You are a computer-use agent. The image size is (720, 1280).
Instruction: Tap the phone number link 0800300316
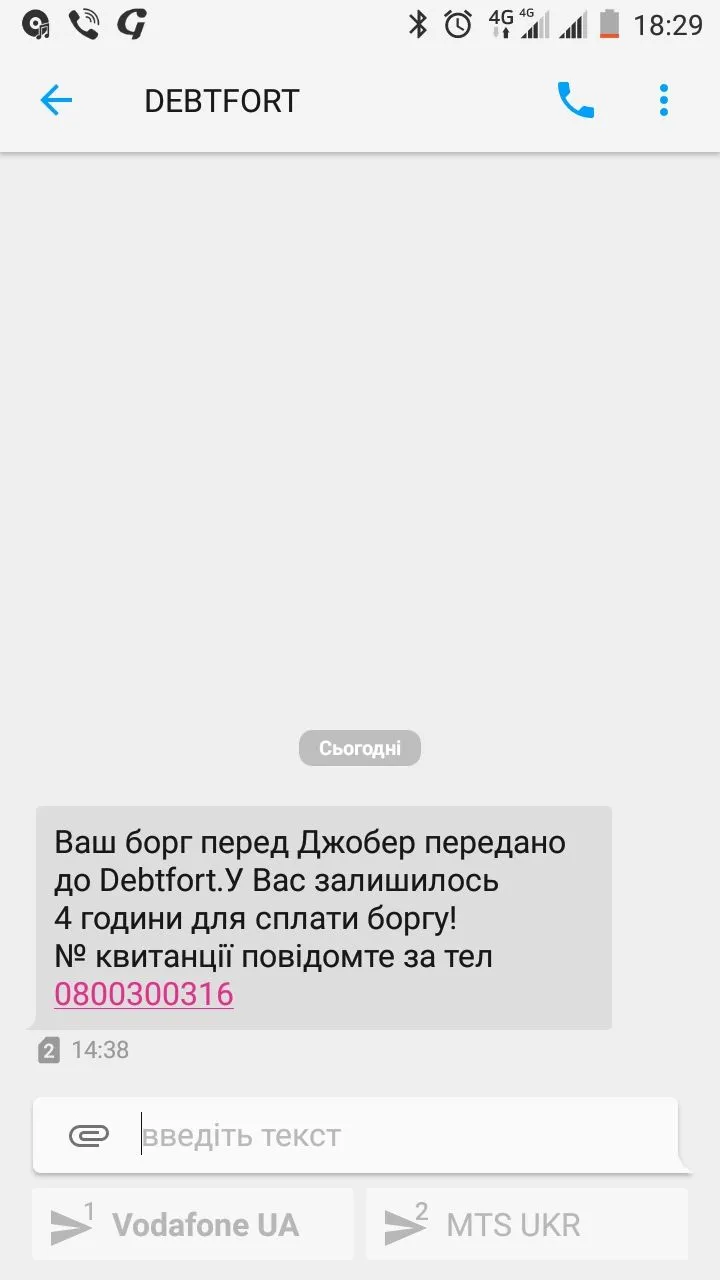[x=144, y=994]
